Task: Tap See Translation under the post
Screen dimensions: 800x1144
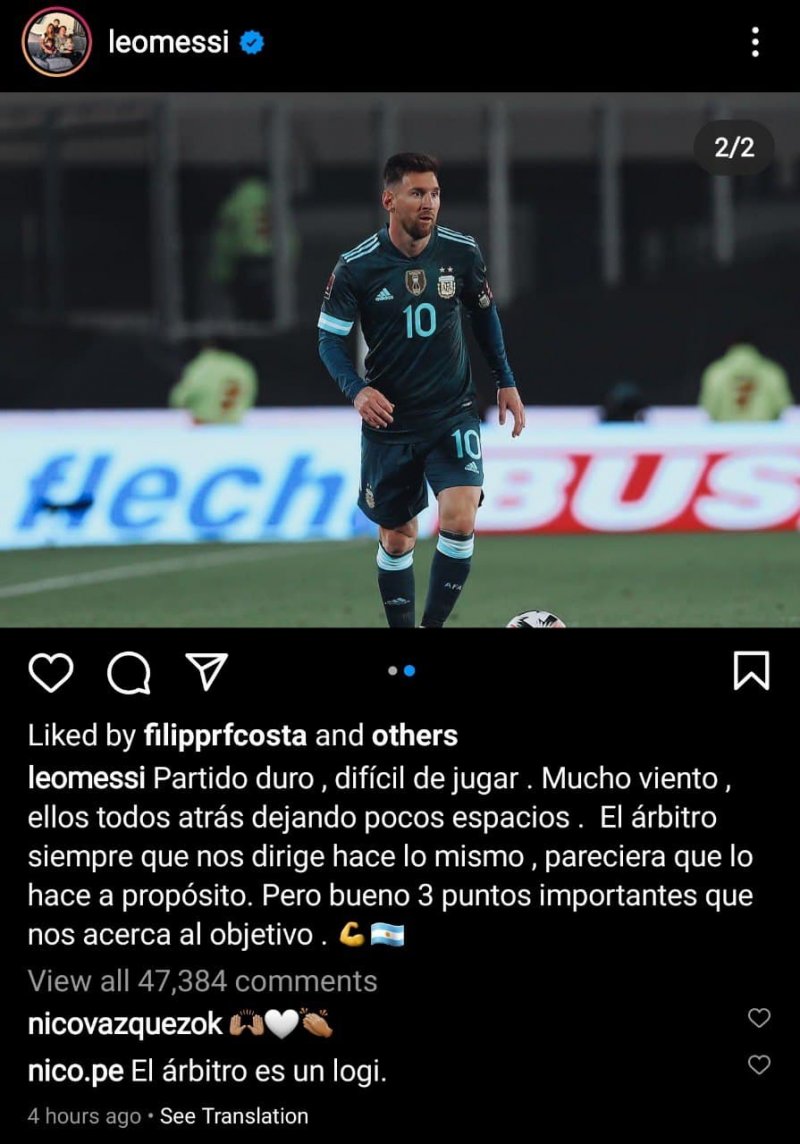Action: [x=234, y=1116]
